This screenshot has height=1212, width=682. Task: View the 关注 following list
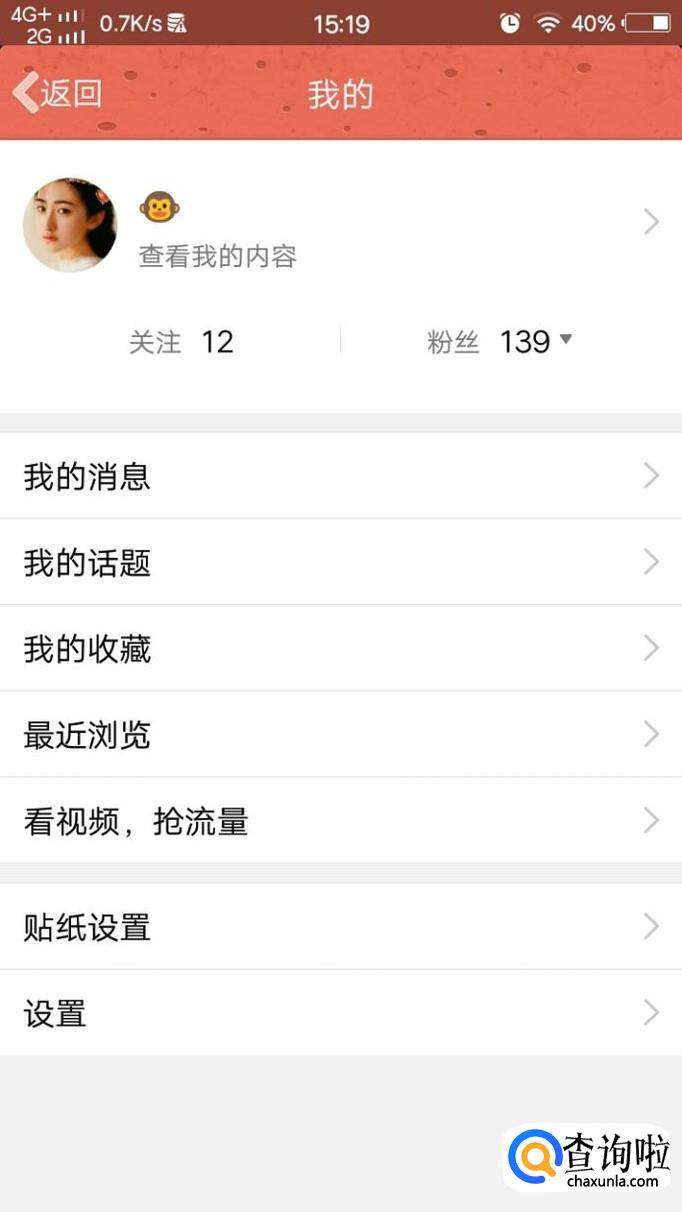[180, 342]
